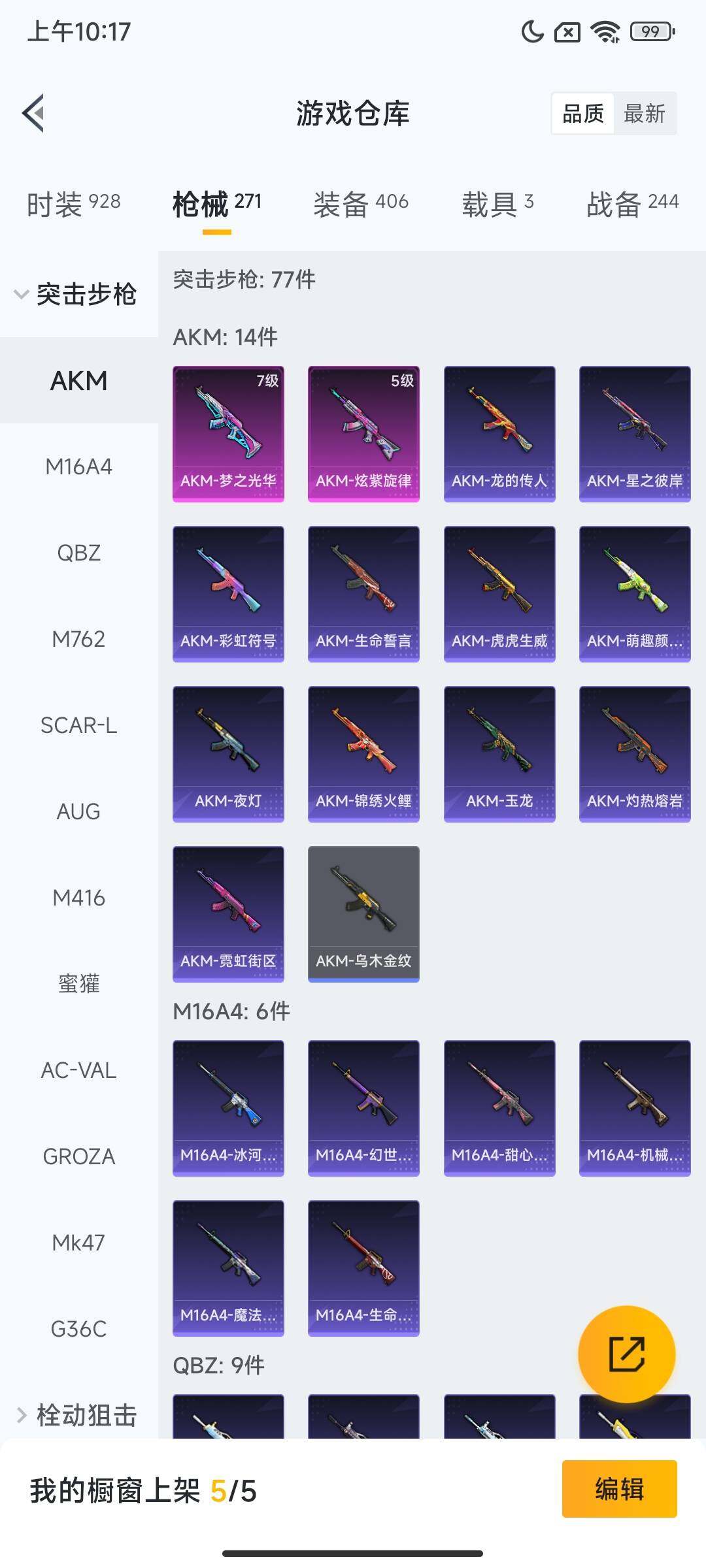Tap the orange floating share button
706x1568 pixels.
[x=626, y=1354]
